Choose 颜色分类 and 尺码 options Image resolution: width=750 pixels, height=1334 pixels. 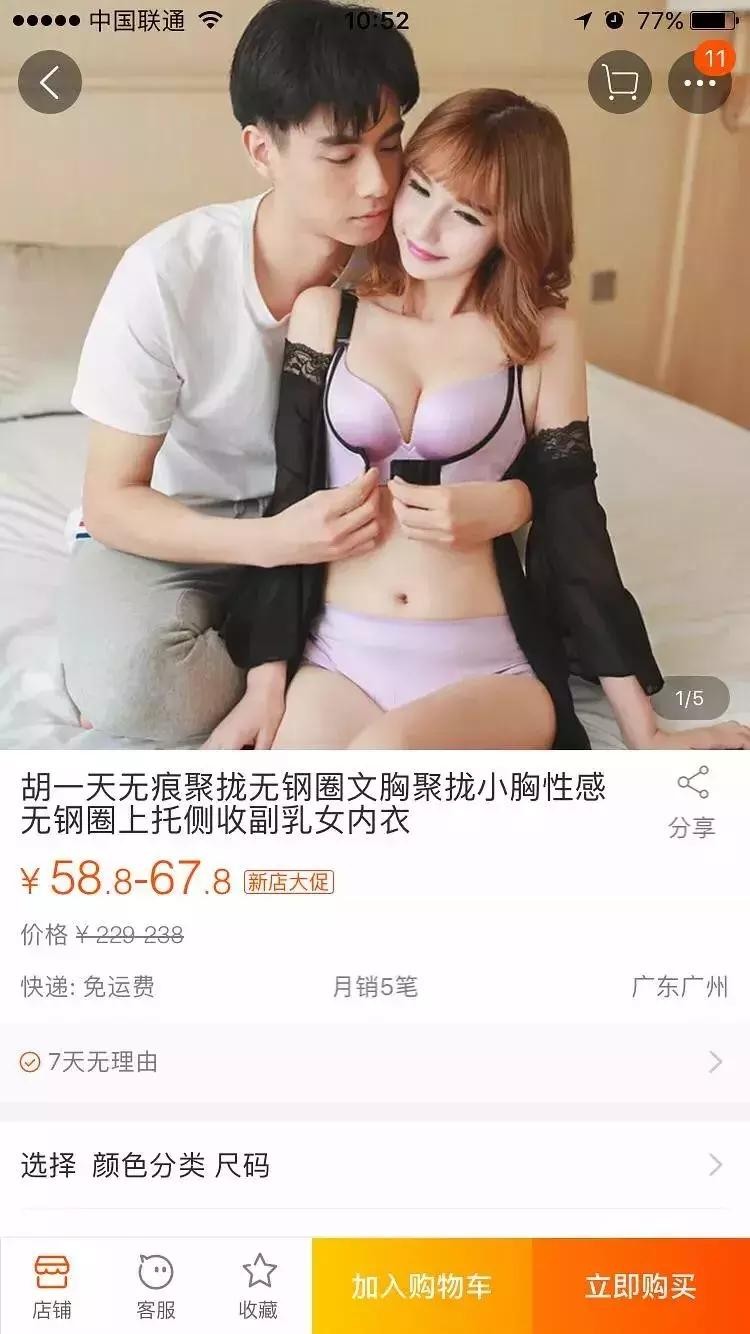point(374,1165)
